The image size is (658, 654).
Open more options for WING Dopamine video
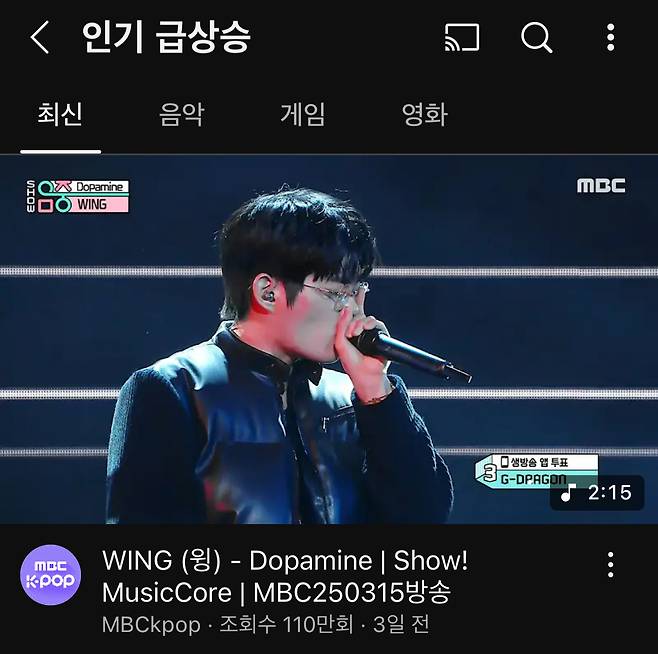click(x=610, y=565)
